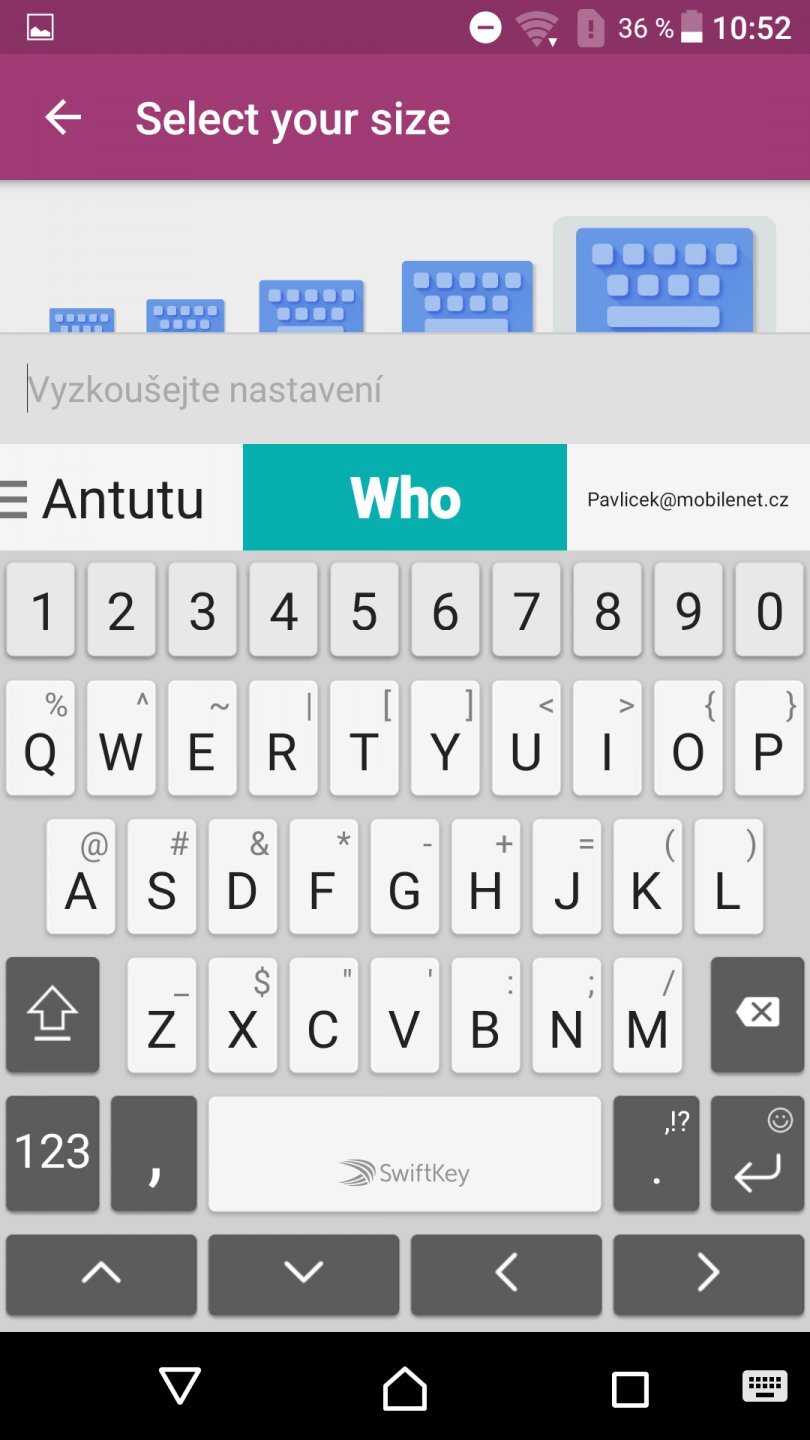Image resolution: width=810 pixels, height=1440 pixels.
Task: Choose the second smallest keyboard size
Action: (185, 315)
